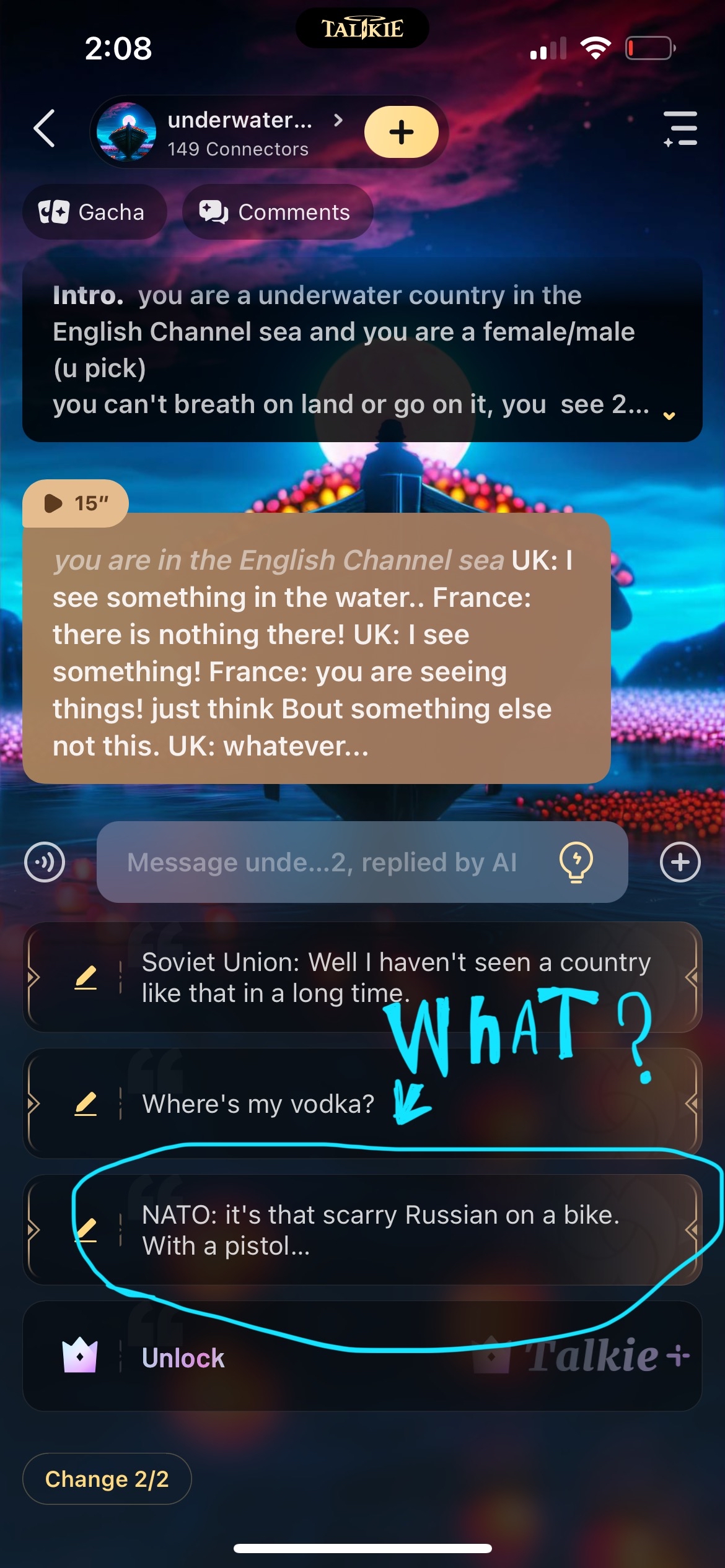Viewport: 725px width, 1568px height.
Task: Tap Change 2/2 for new suggestions
Action: (107, 1479)
